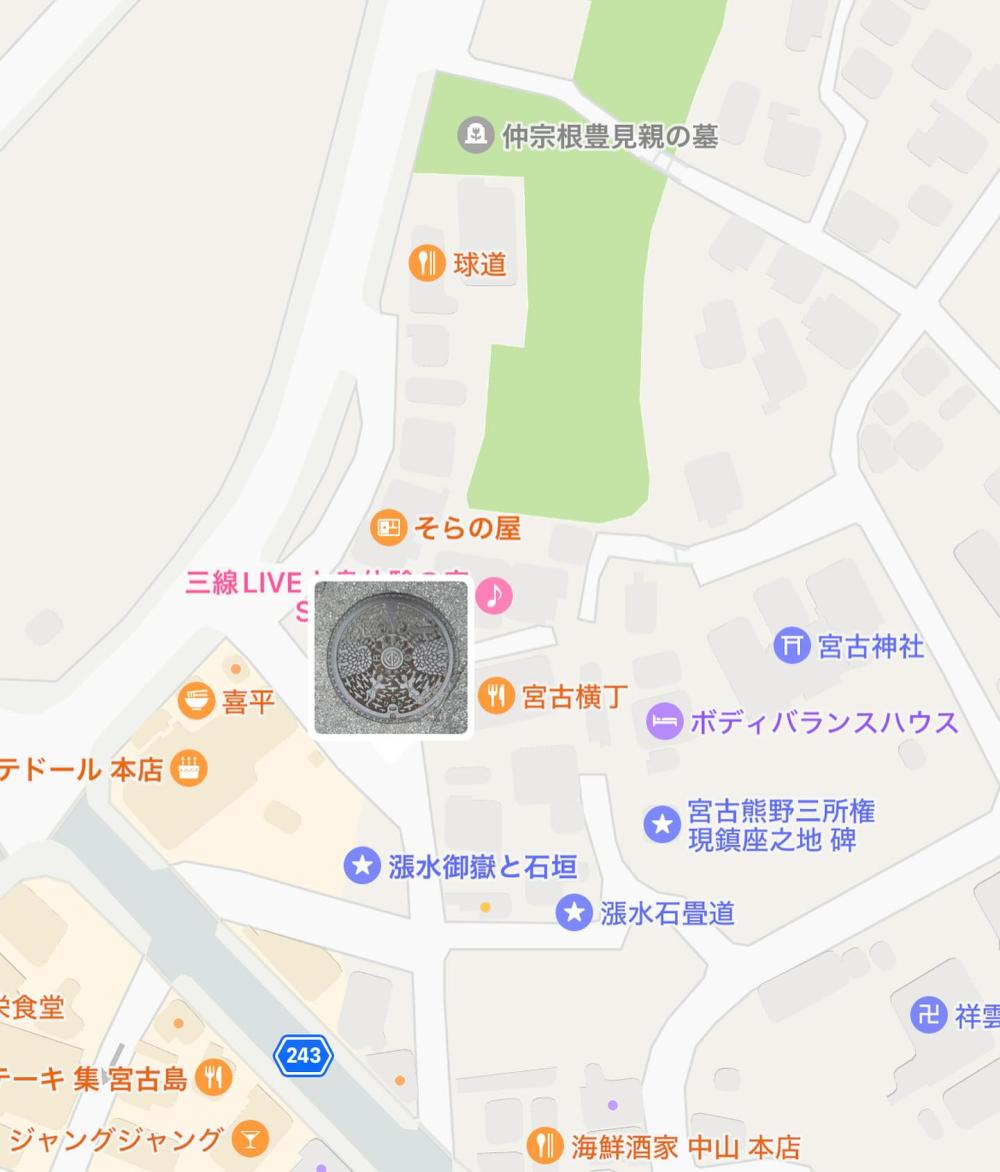Select ボディバランスハウス lodging marker

[x=663, y=721]
